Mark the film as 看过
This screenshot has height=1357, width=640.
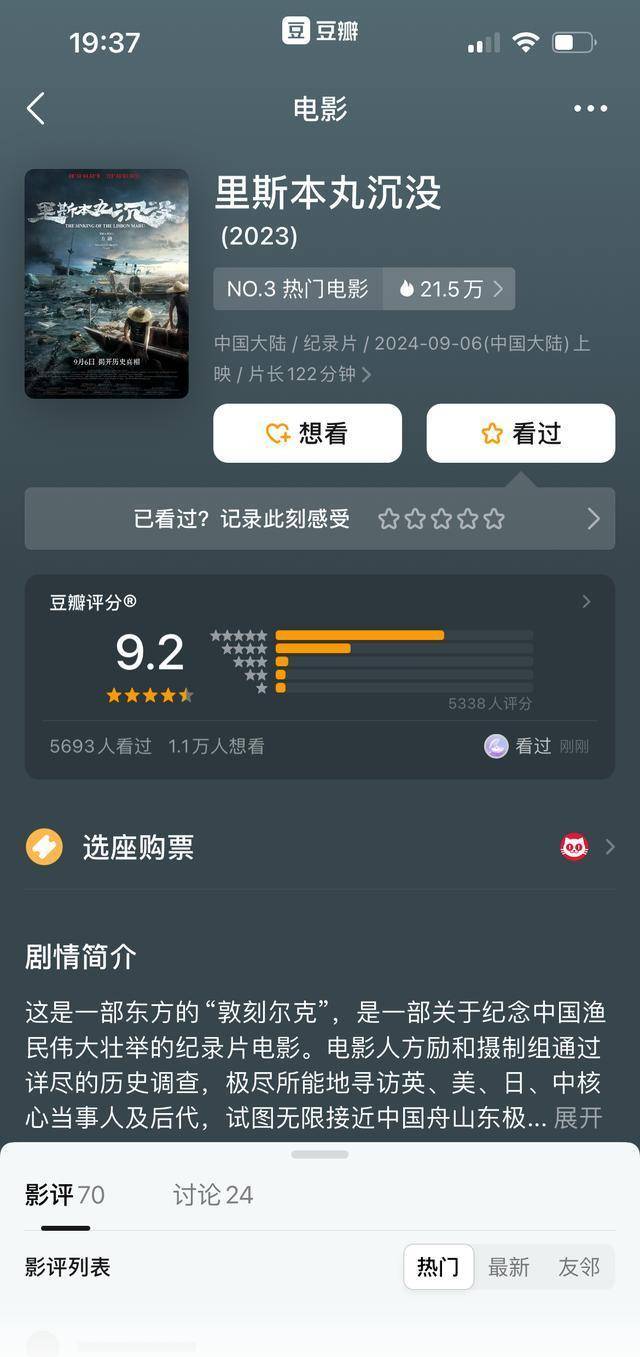coord(521,433)
